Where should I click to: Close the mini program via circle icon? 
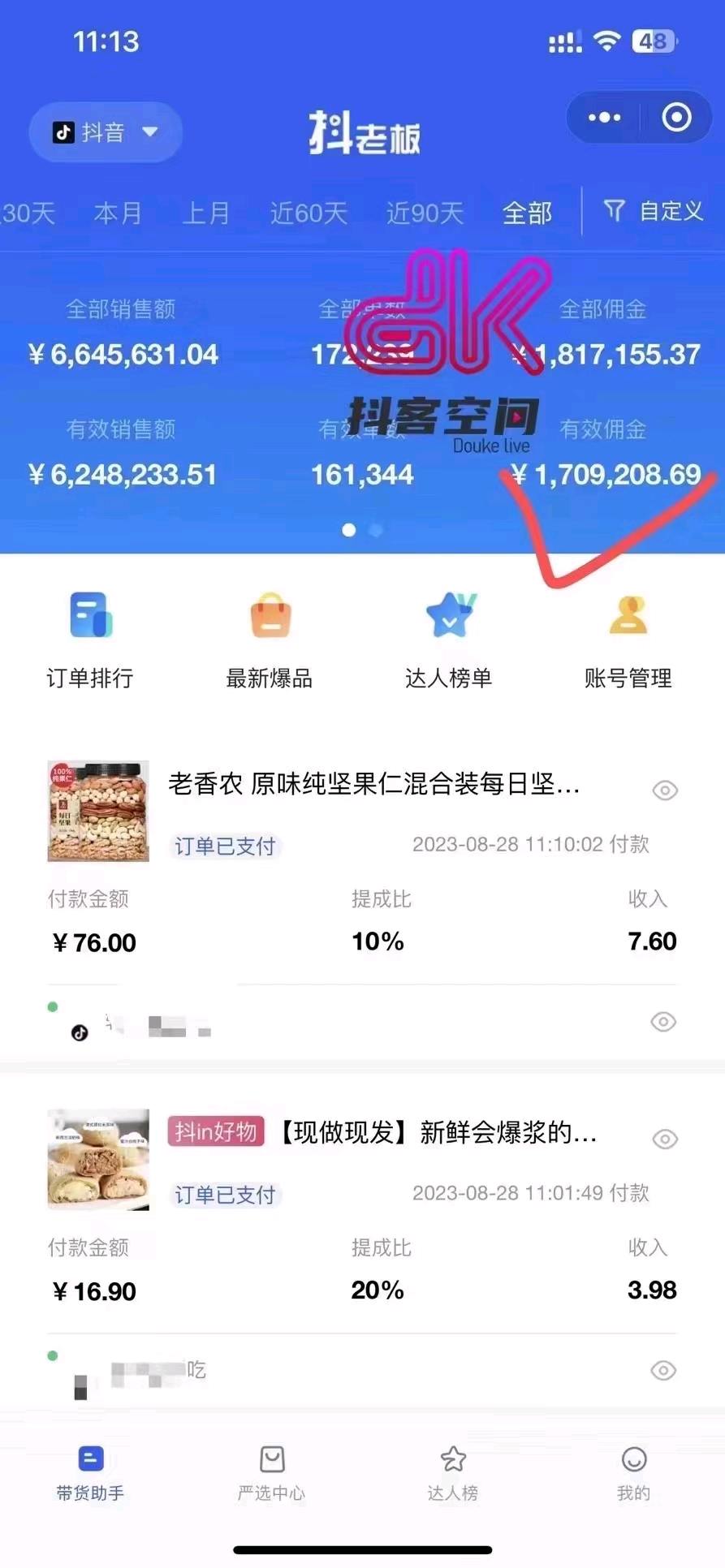click(x=676, y=118)
